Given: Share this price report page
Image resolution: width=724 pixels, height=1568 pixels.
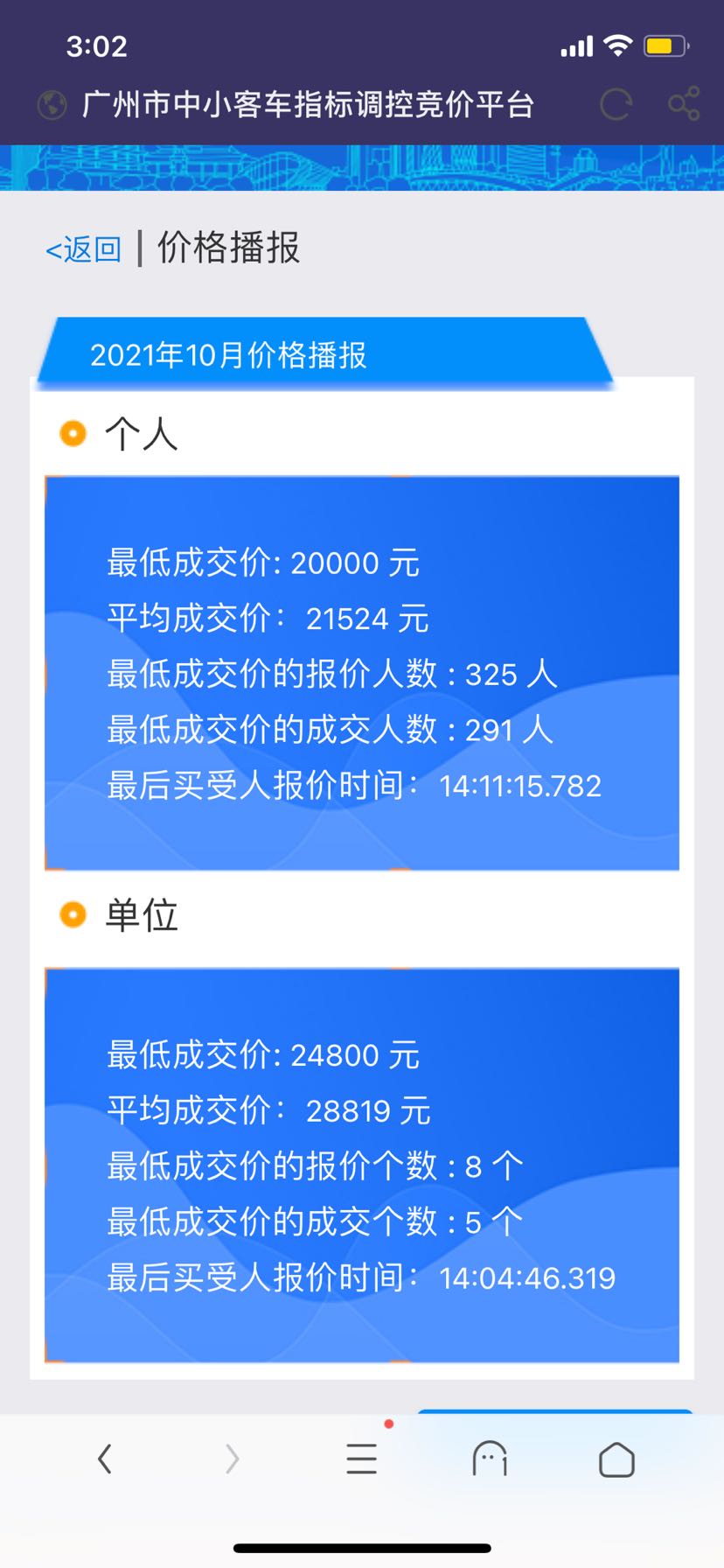Looking at the screenshot, I should pyautogui.click(x=684, y=104).
